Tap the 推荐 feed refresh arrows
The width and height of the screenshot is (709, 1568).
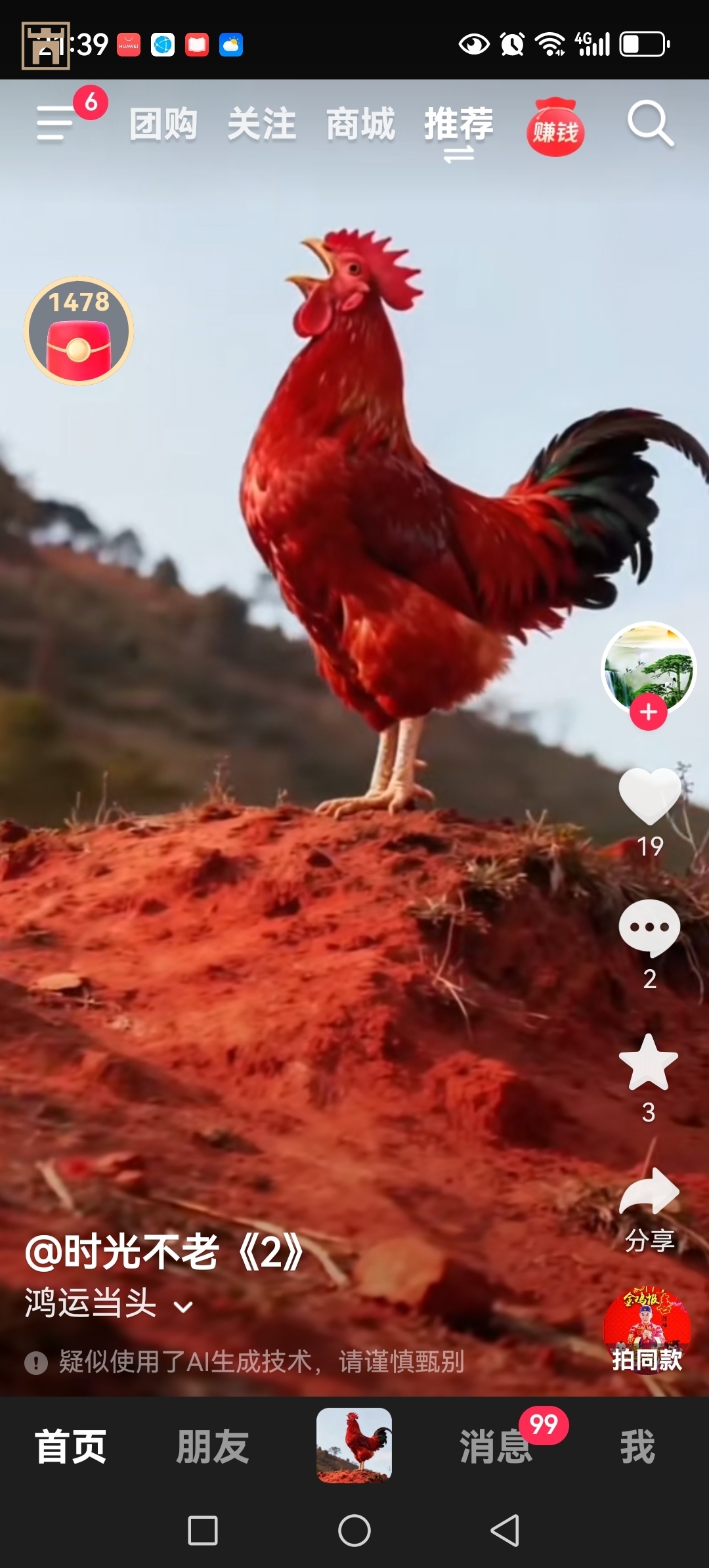pyautogui.click(x=460, y=156)
